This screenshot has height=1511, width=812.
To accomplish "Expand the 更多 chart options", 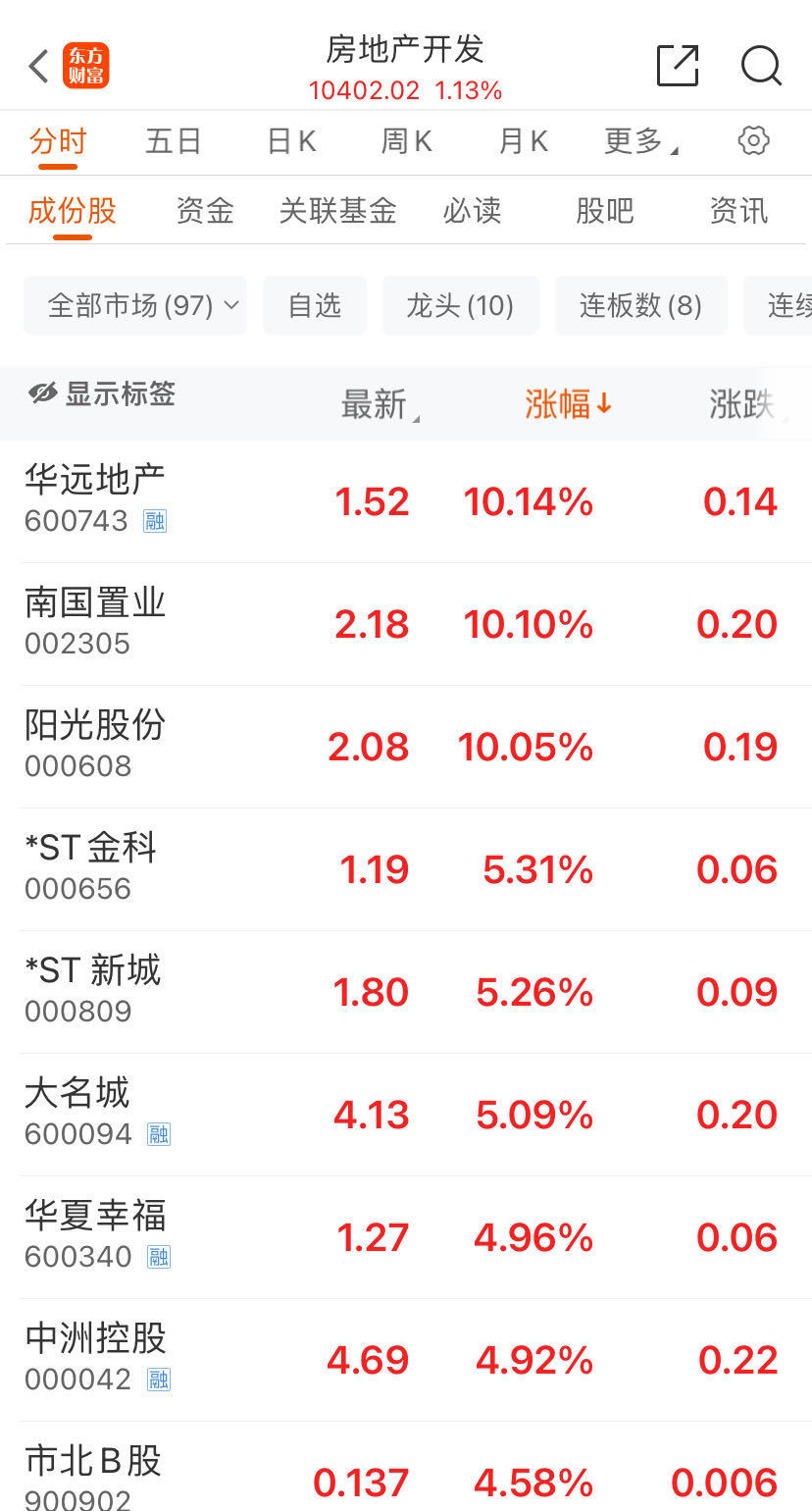I will pos(641,141).
